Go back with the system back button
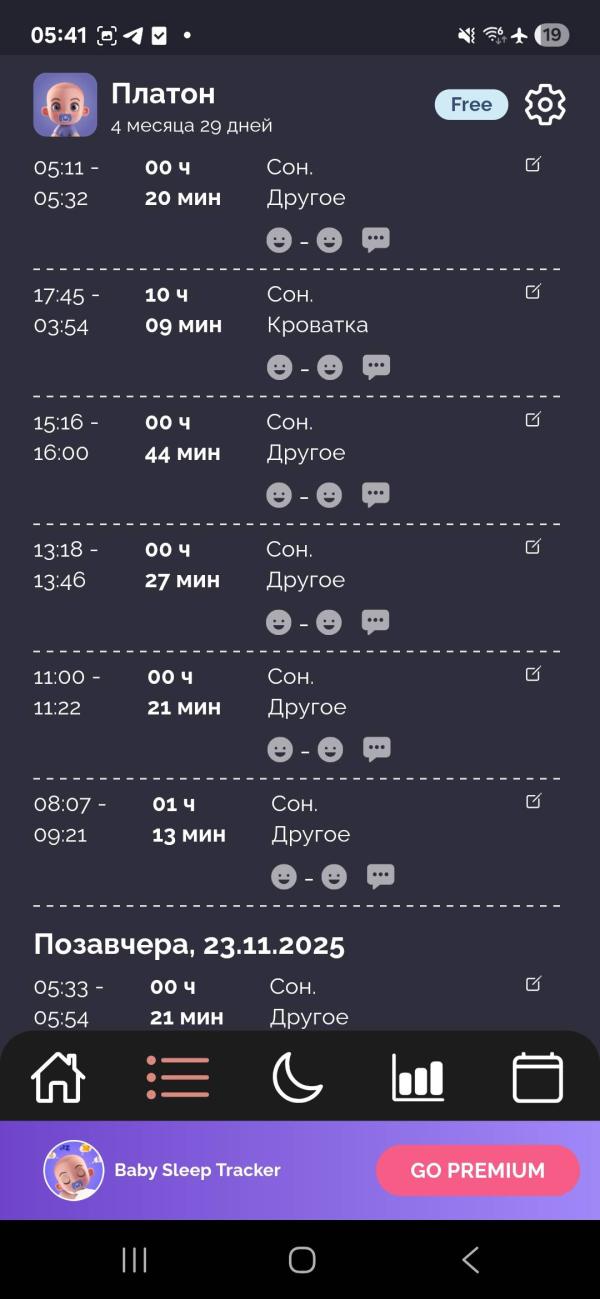 pyautogui.click(x=470, y=1260)
